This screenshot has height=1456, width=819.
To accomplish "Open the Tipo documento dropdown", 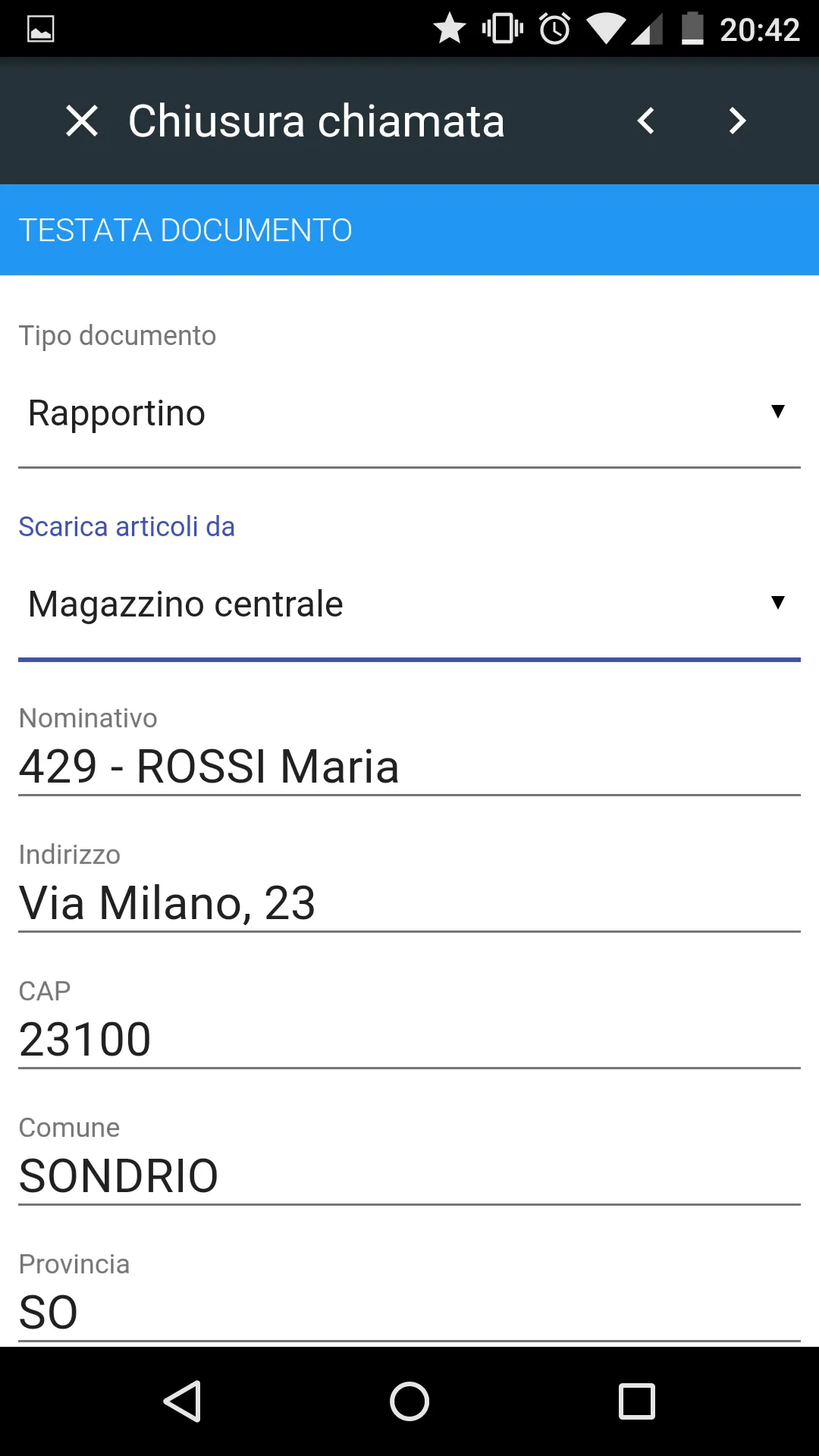I will pos(409,412).
